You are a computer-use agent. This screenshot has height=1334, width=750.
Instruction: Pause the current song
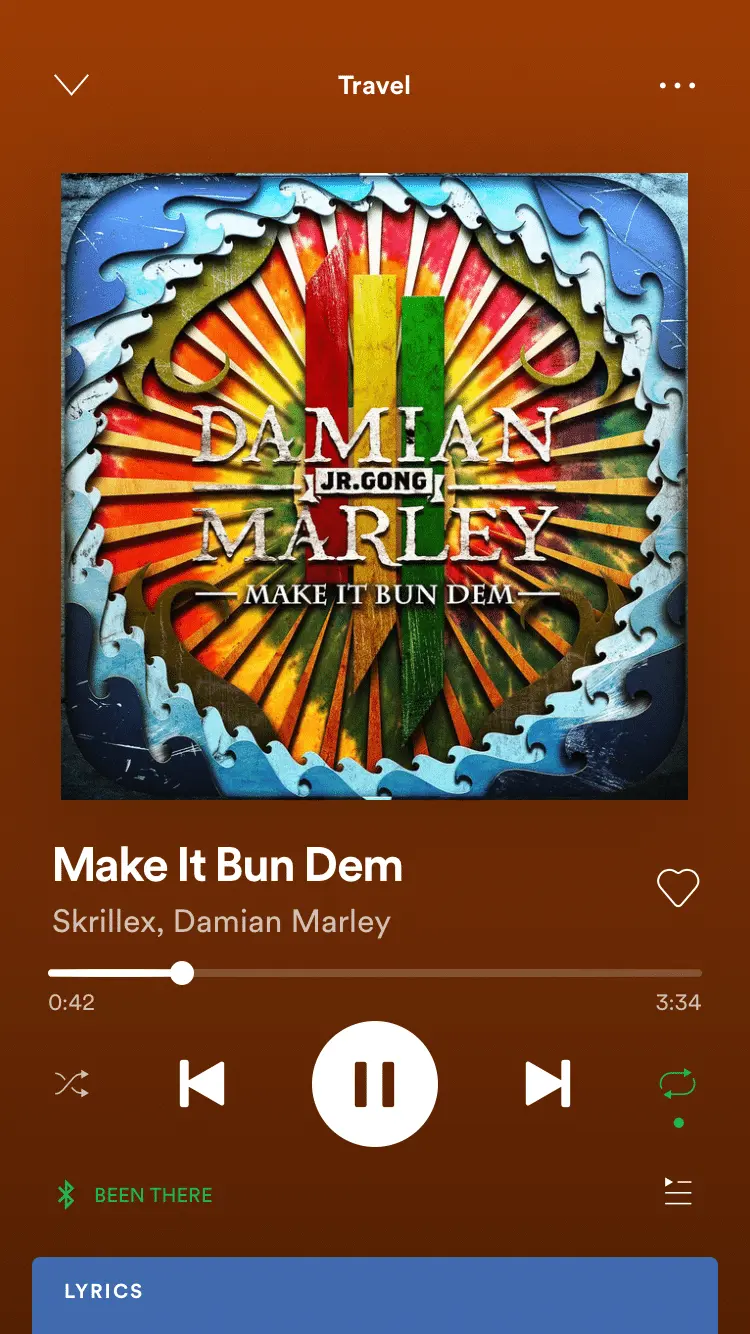[375, 1083]
